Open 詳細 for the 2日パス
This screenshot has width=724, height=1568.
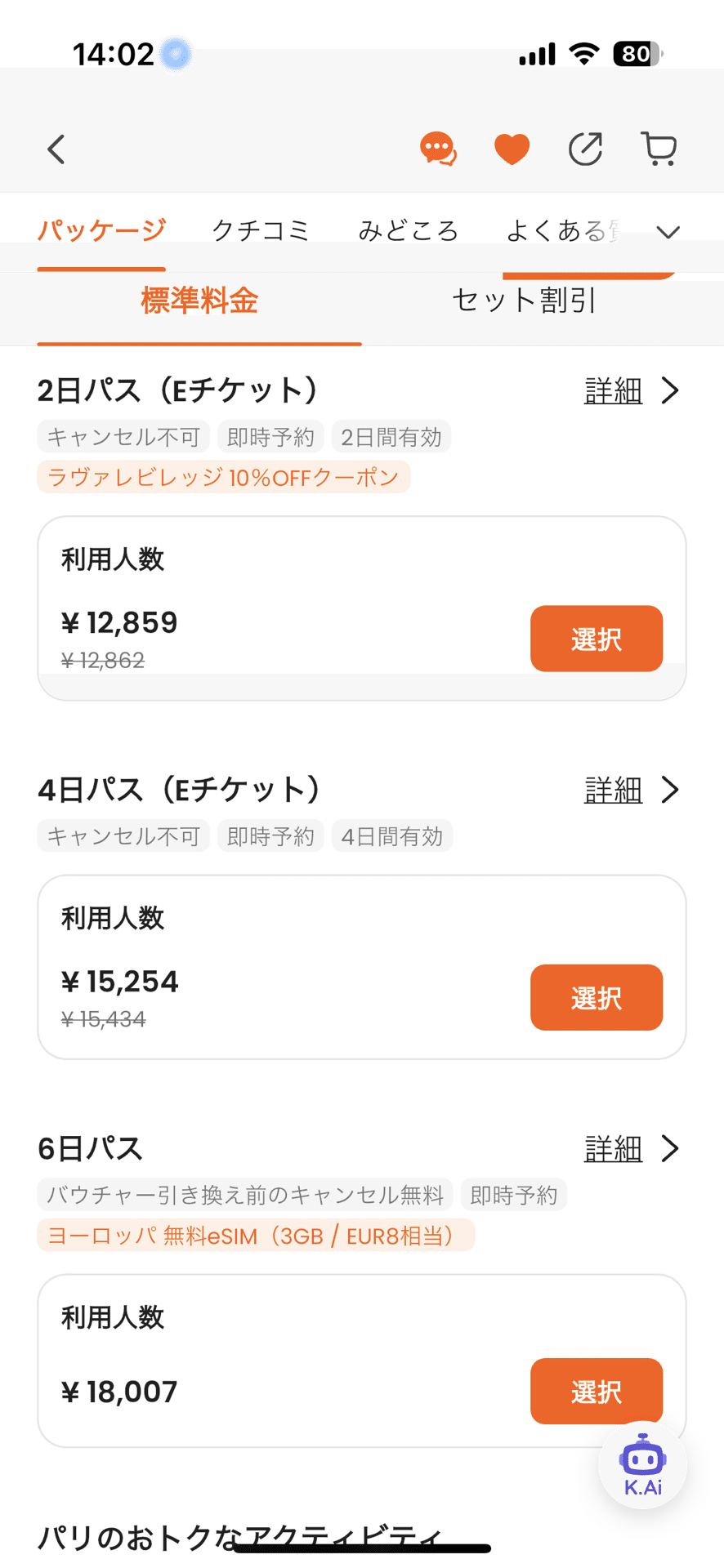632,391
